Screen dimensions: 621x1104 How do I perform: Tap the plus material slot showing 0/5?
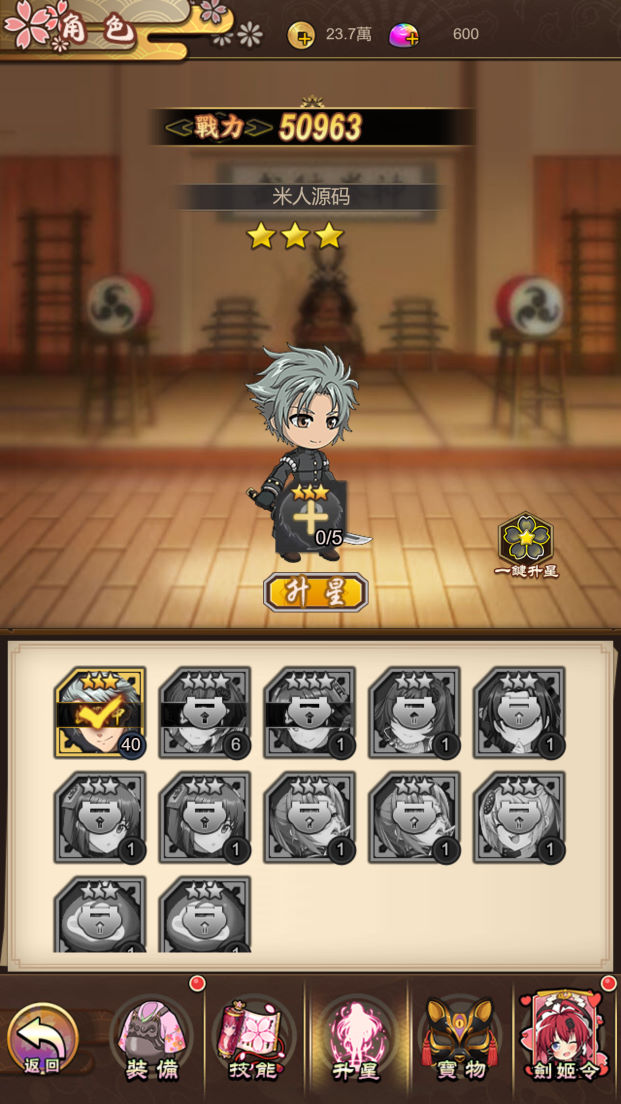click(x=312, y=517)
